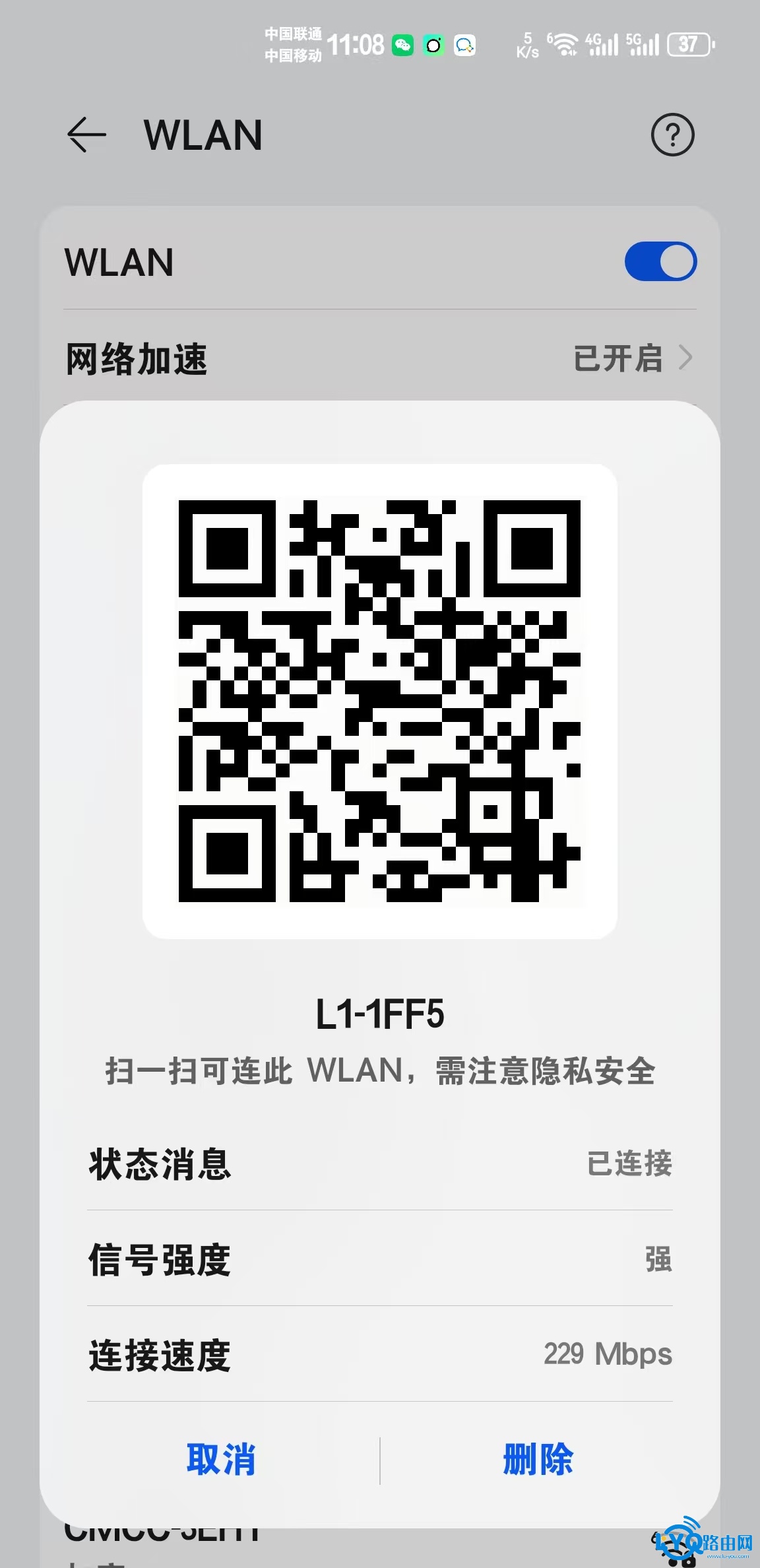Open the WLAN help icon
The image size is (760, 1568).
pyautogui.click(x=672, y=135)
